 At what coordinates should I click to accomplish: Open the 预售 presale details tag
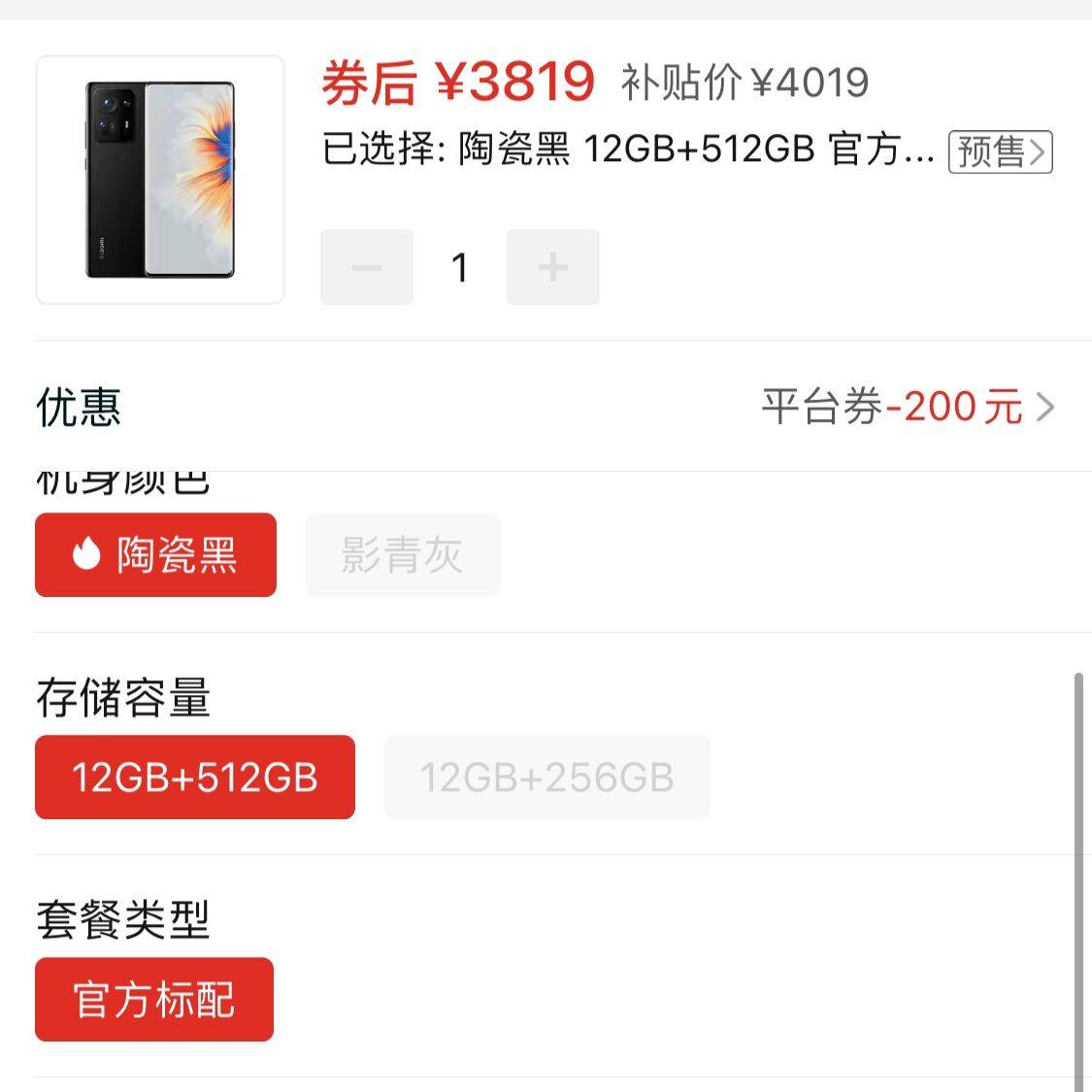[1000, 152]
